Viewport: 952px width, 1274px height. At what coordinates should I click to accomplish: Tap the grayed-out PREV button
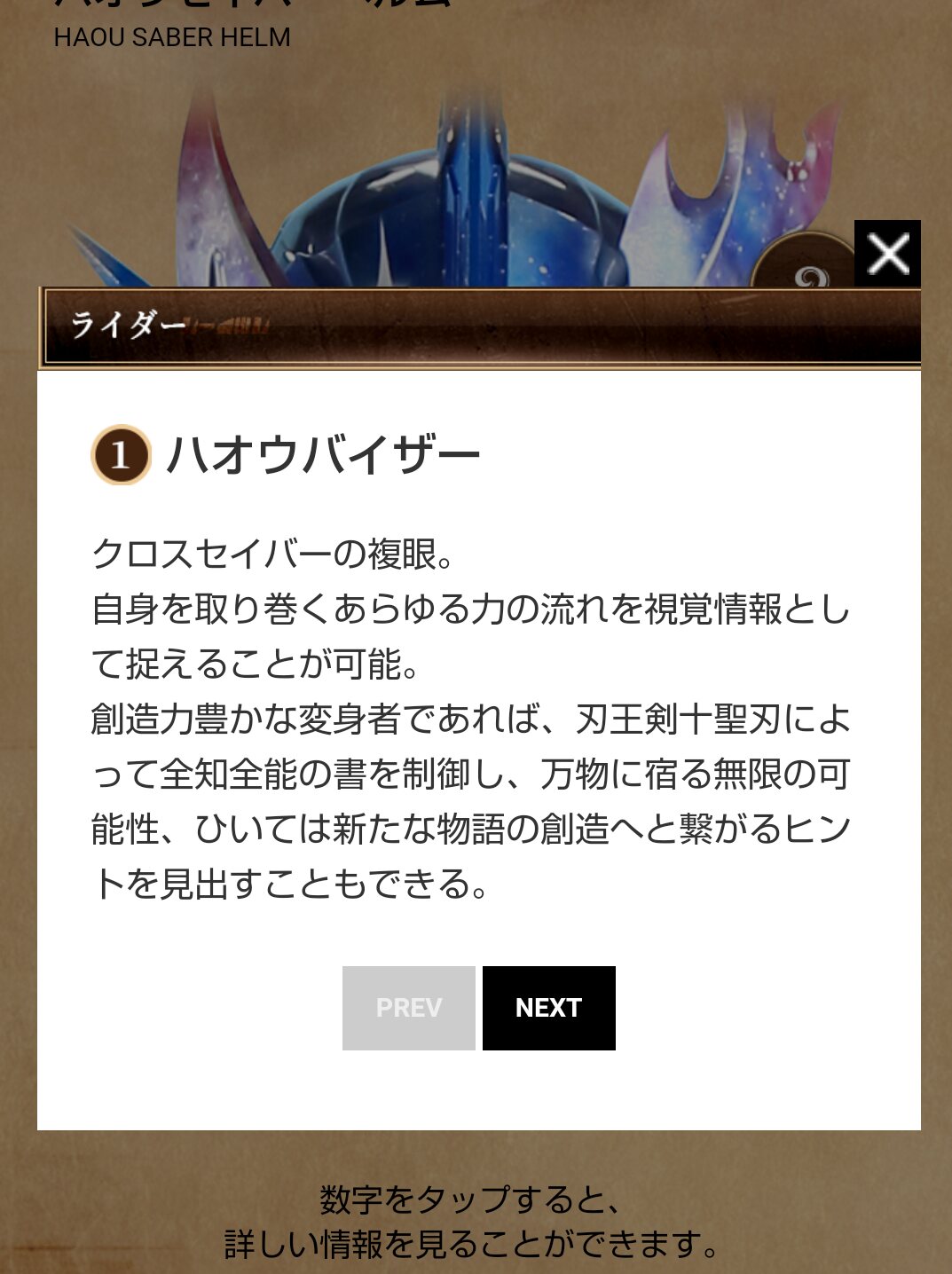tap(408, 1008)
